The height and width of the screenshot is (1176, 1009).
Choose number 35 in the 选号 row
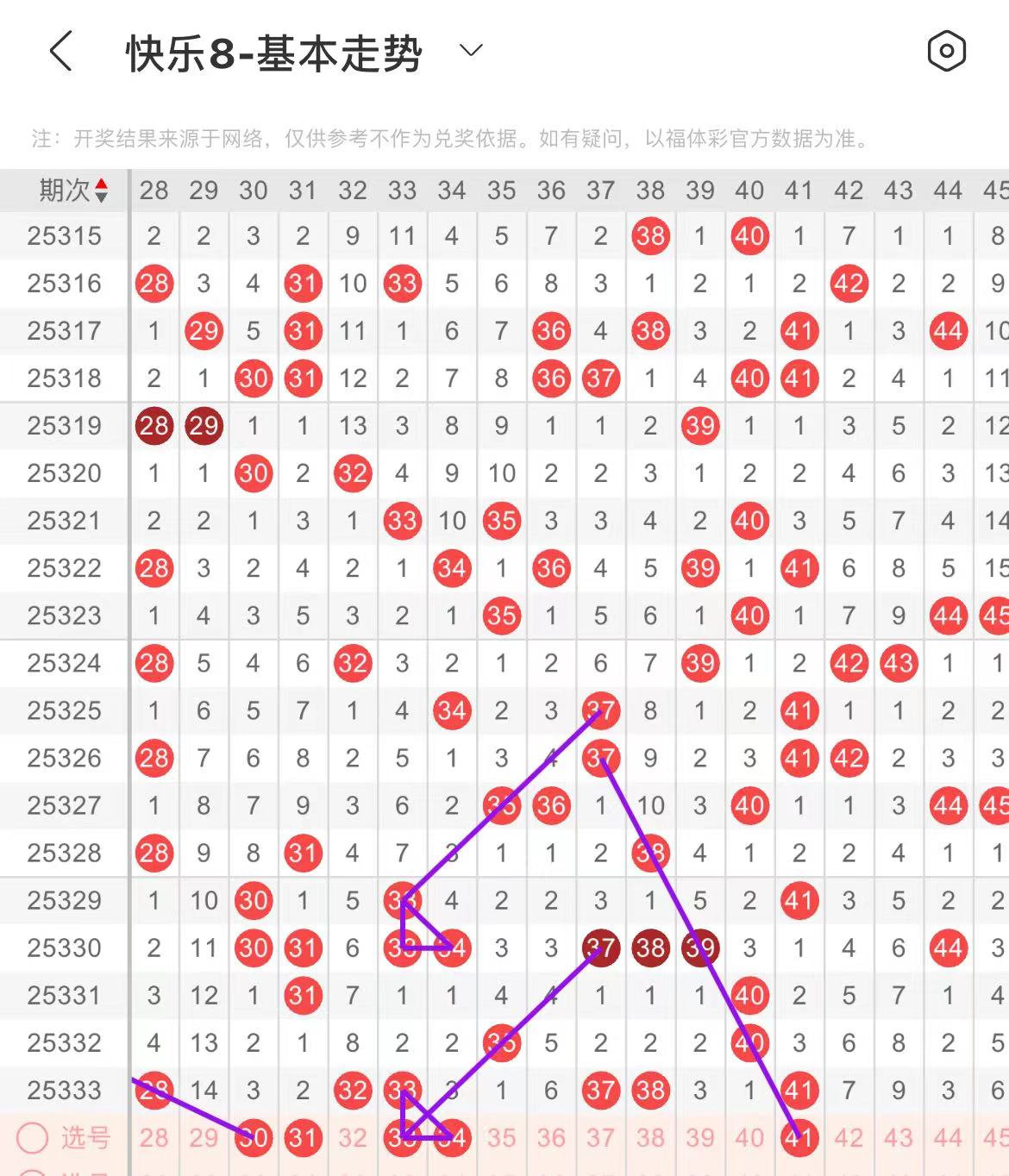[x=501, y=1138]
